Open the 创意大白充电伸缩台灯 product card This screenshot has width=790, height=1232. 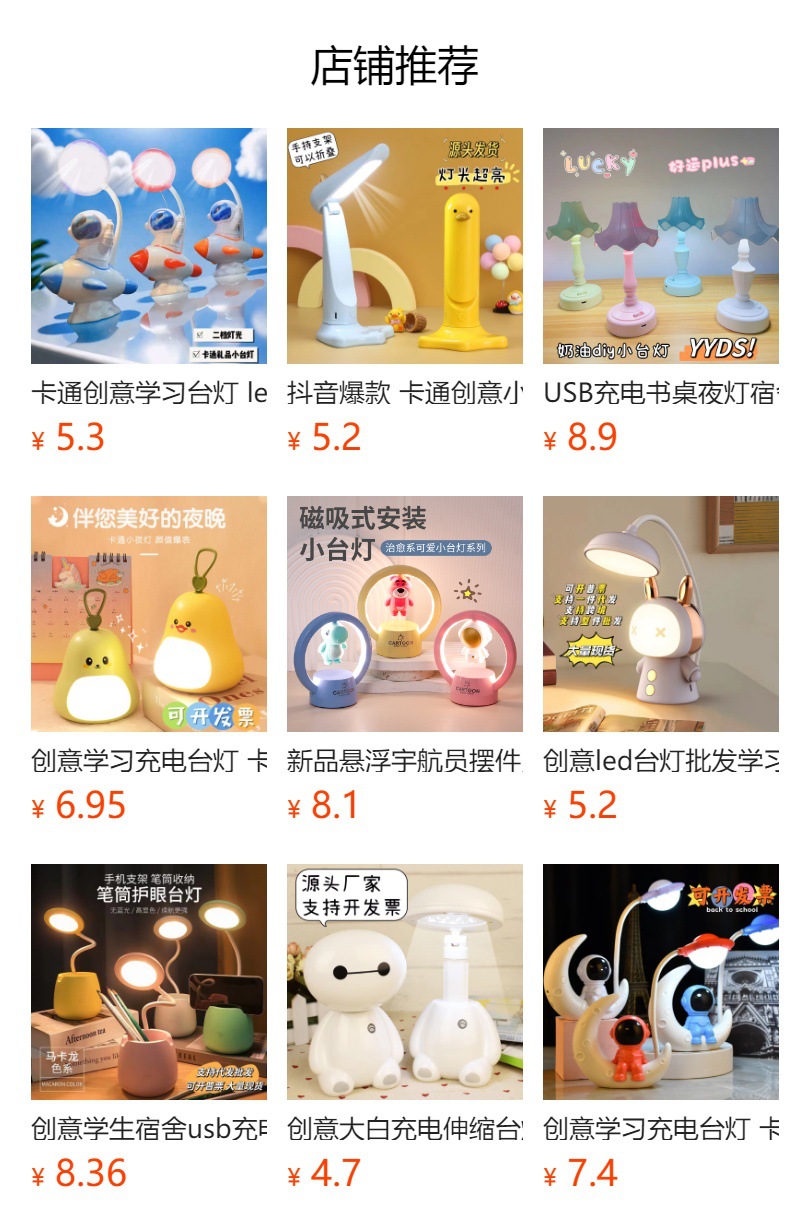coord(405,1029)
